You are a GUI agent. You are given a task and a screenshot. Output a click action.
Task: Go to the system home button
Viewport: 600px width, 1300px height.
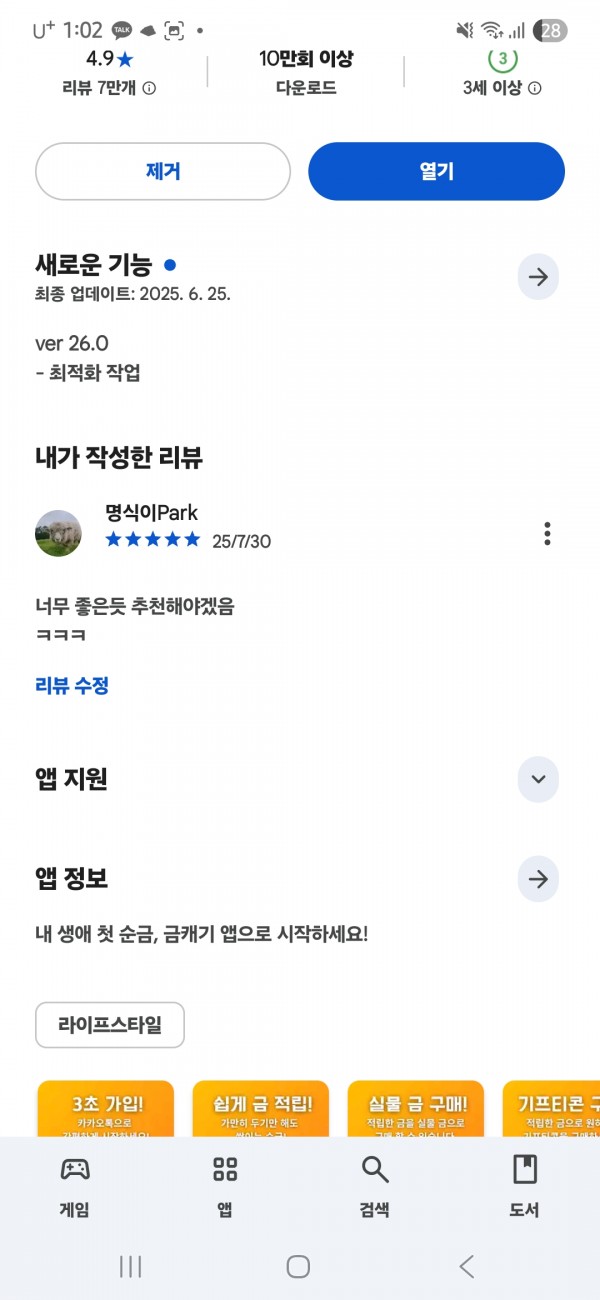pyautogui.click(x=298, y=1266)
